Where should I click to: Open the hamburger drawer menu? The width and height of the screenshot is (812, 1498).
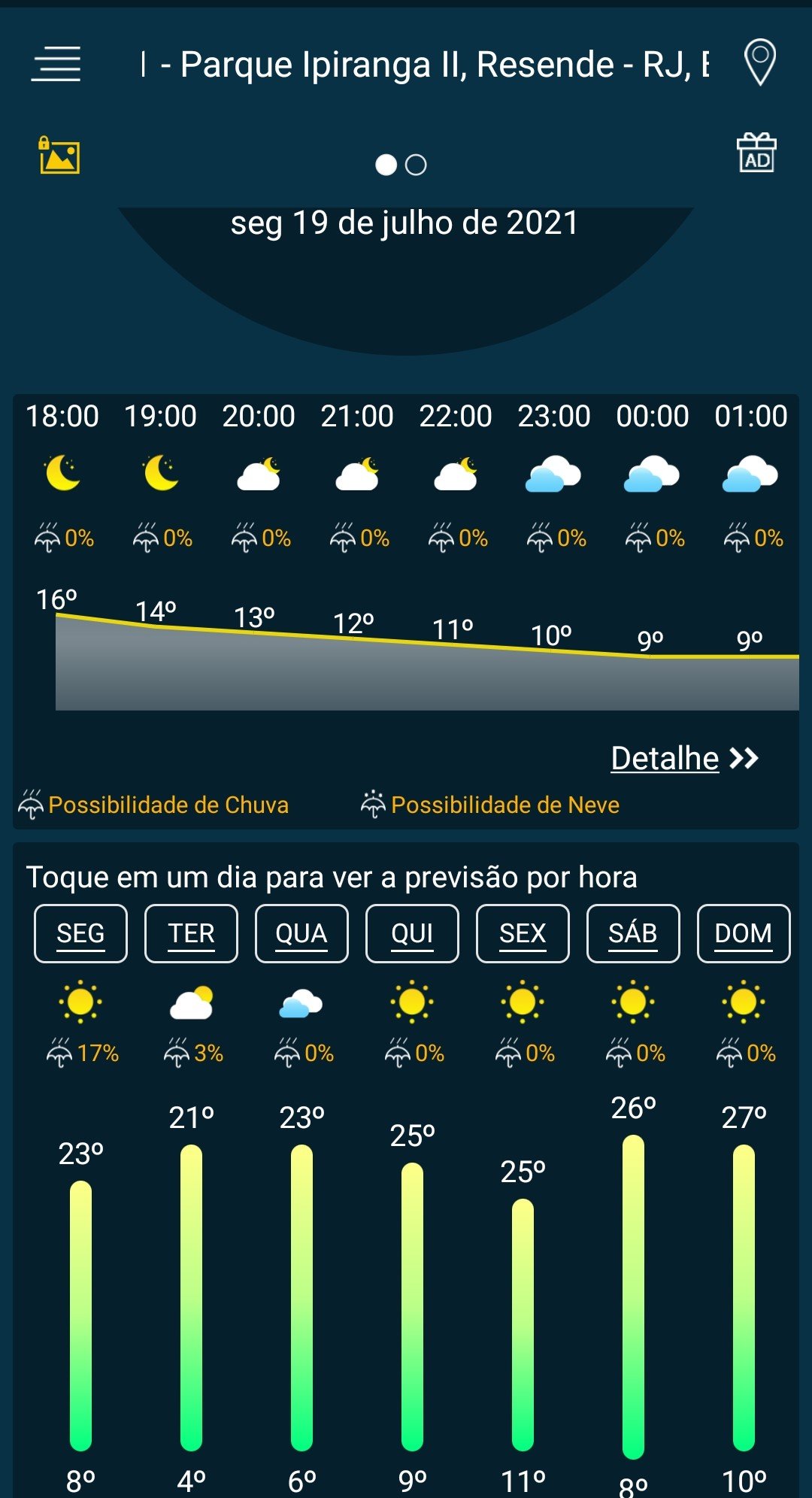pos(56,63)
